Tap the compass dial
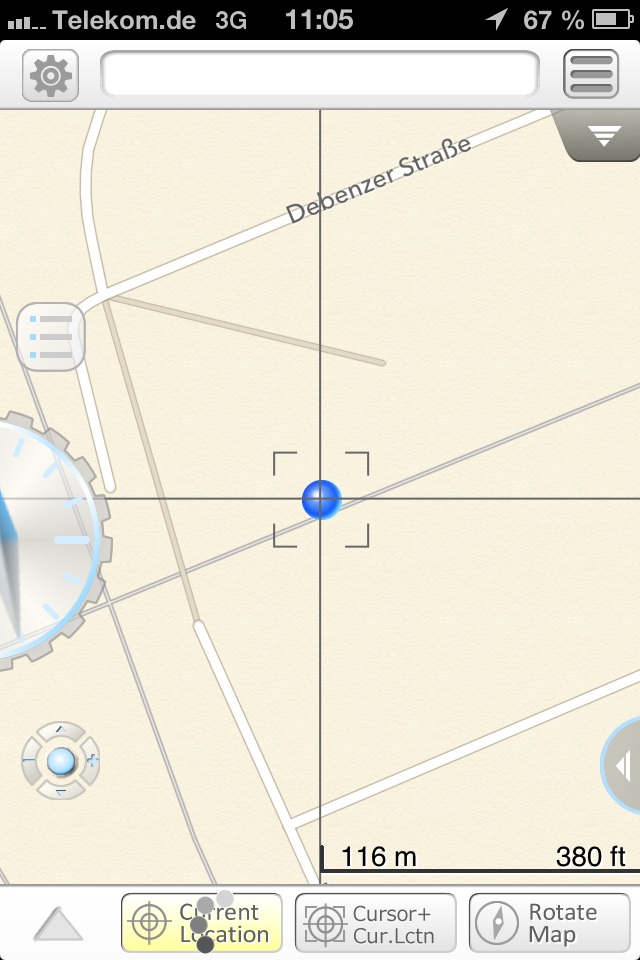The width and height of the screenshot is (640, 960). pos(40,540)
